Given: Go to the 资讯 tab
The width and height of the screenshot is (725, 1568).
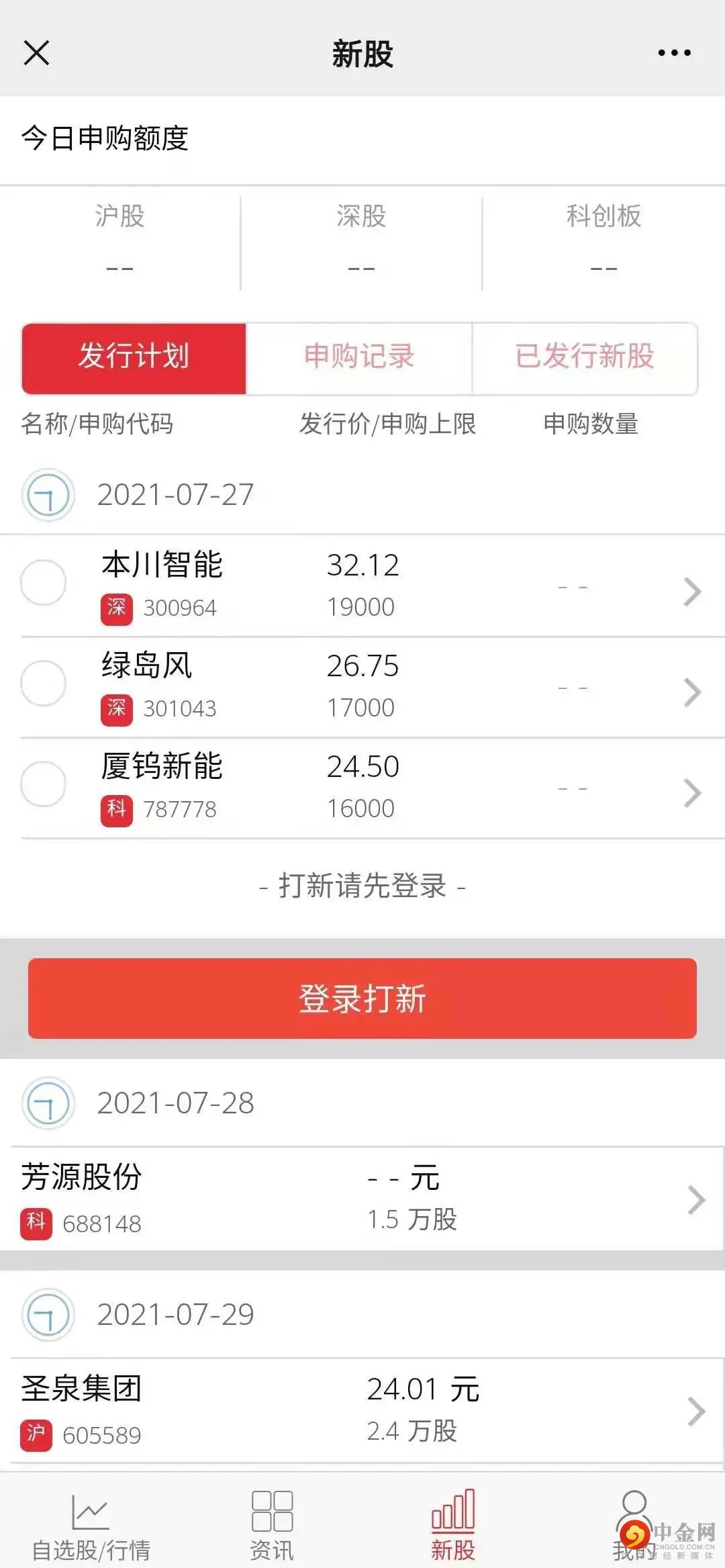Looking at the screenshot, I should (x=272, y=1526).
